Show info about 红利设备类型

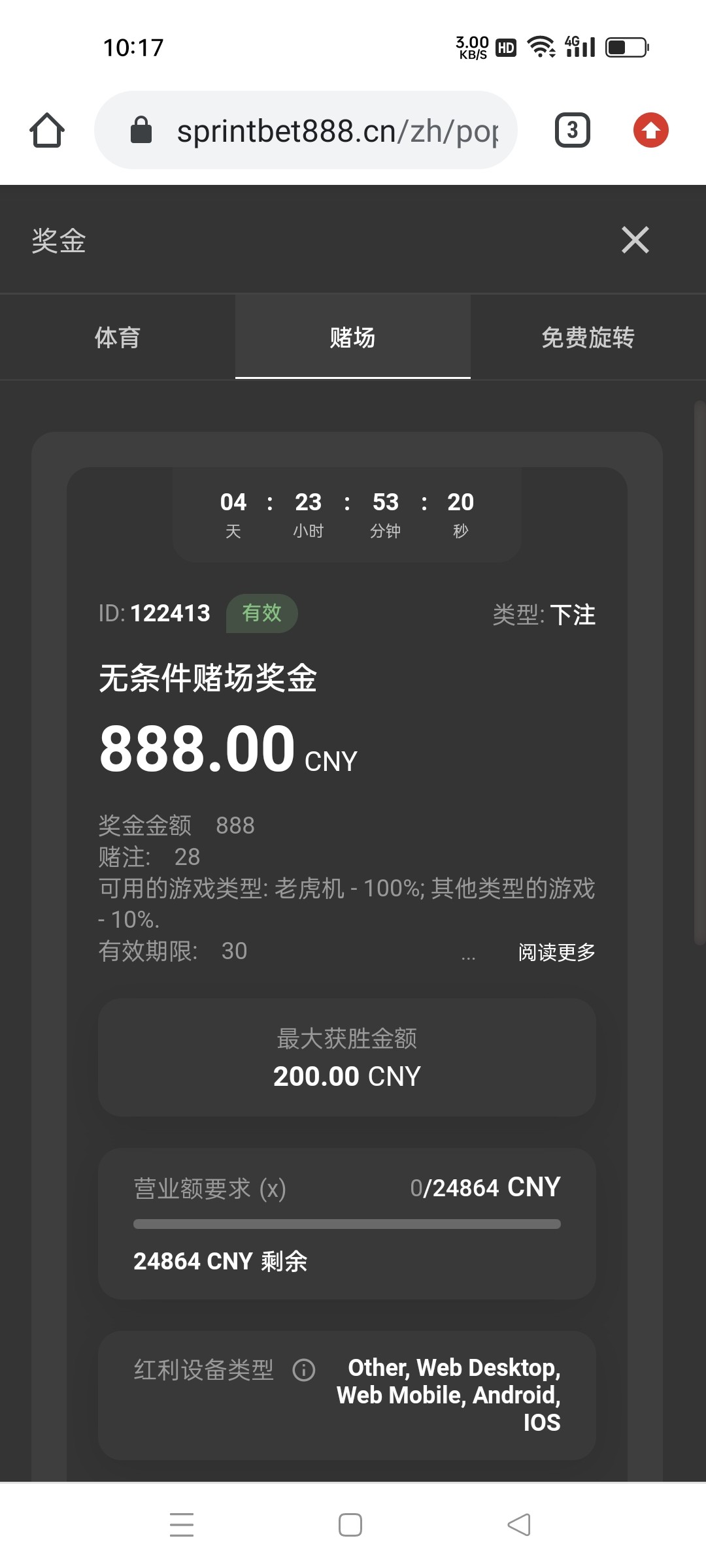(304, 1370)
